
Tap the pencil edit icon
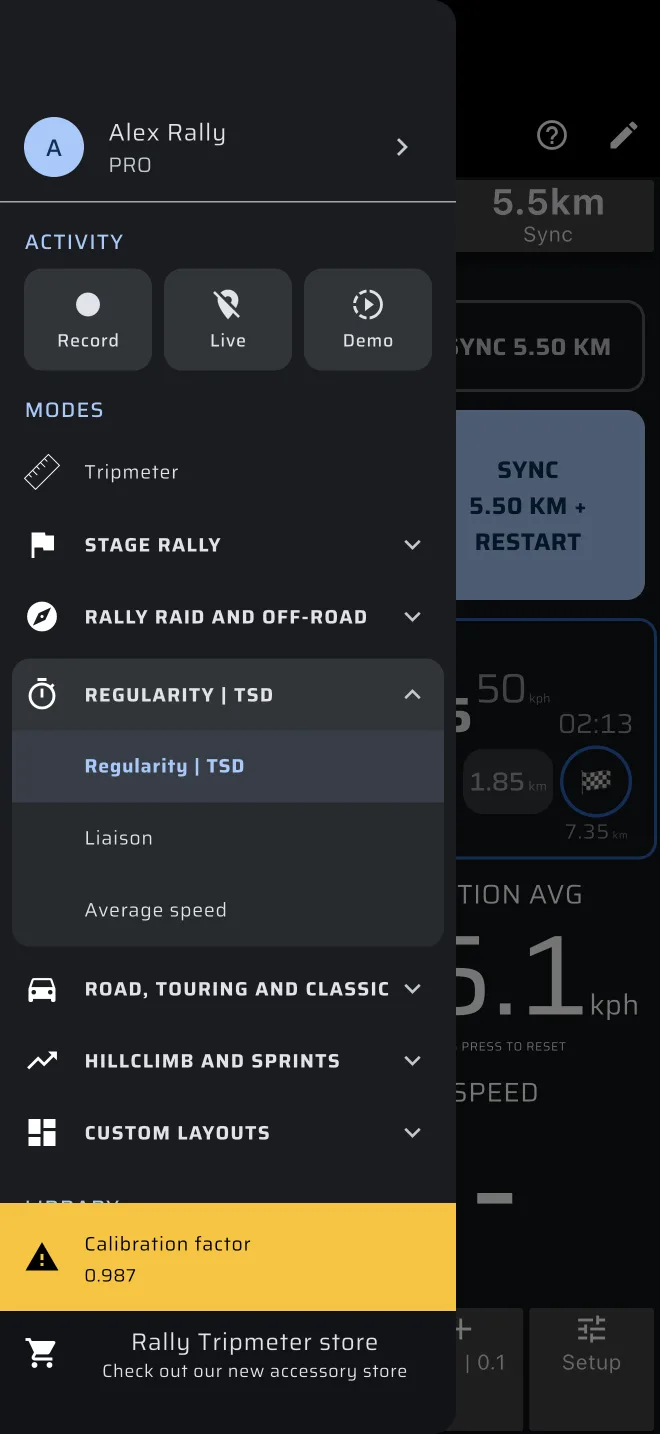(624, 135)
